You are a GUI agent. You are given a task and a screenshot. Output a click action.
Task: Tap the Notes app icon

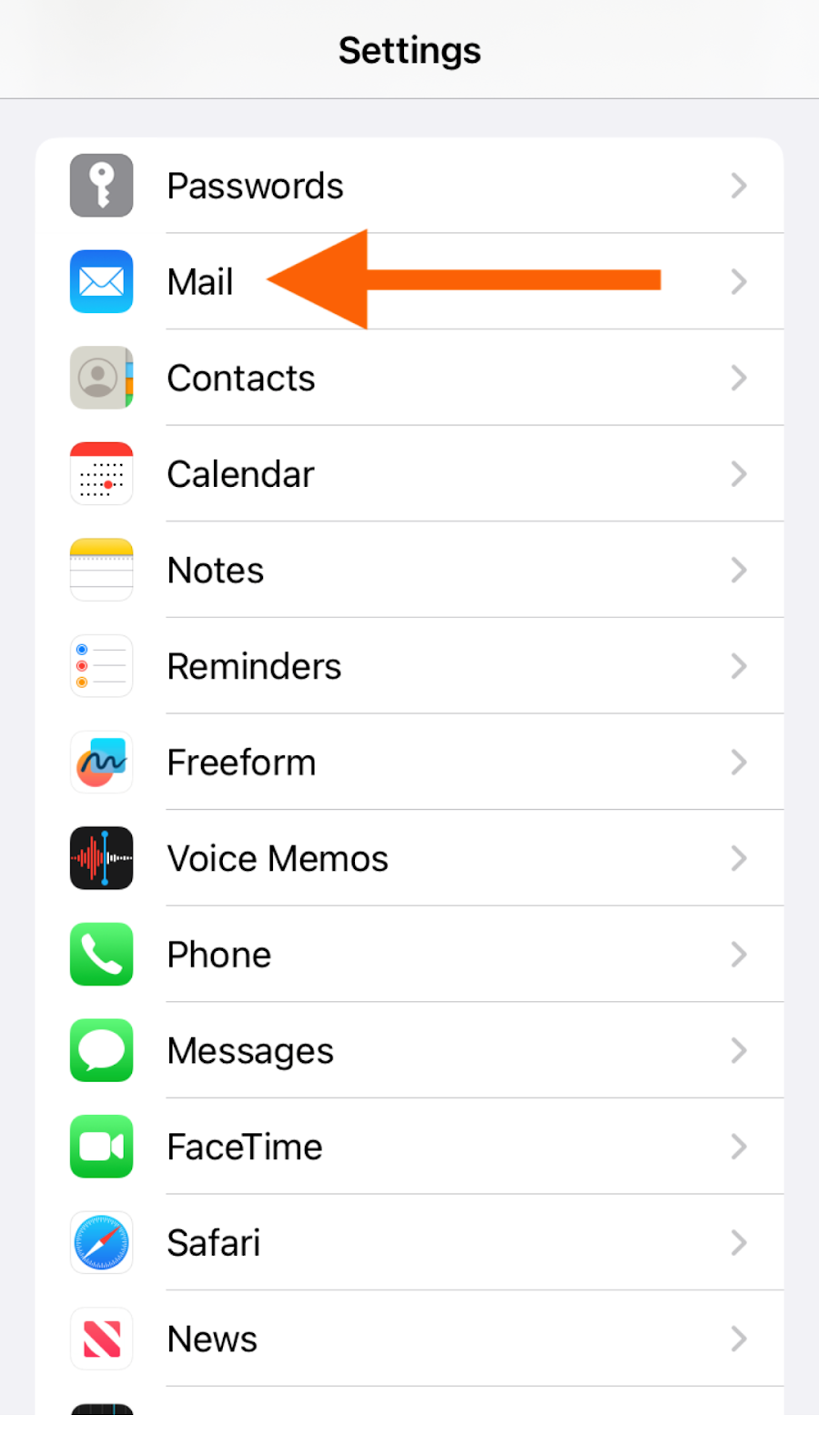(101, 570)
